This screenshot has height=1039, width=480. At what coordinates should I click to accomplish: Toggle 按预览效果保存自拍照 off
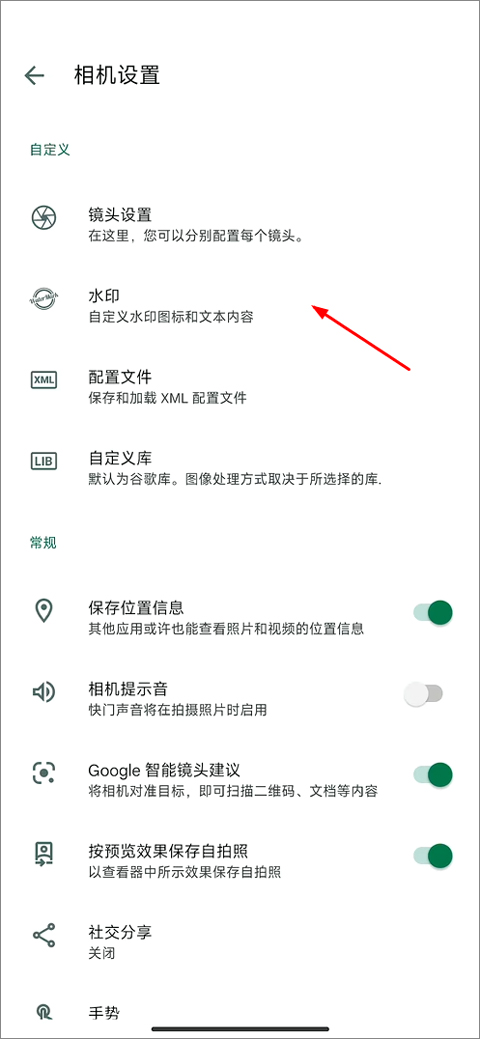(x=432, y=855)
